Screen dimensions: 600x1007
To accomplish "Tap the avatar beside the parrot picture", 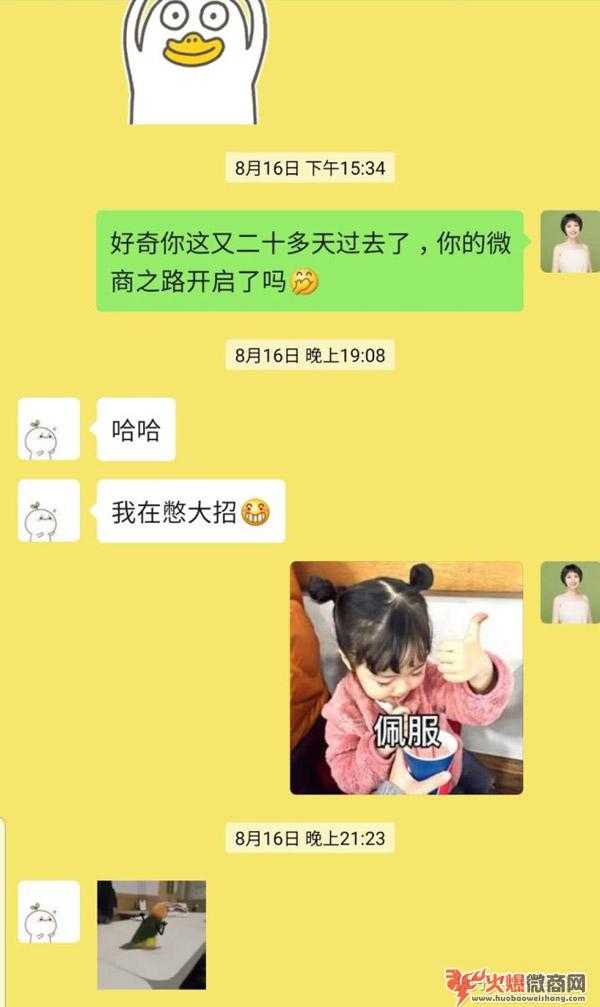I will coord(48,911).
